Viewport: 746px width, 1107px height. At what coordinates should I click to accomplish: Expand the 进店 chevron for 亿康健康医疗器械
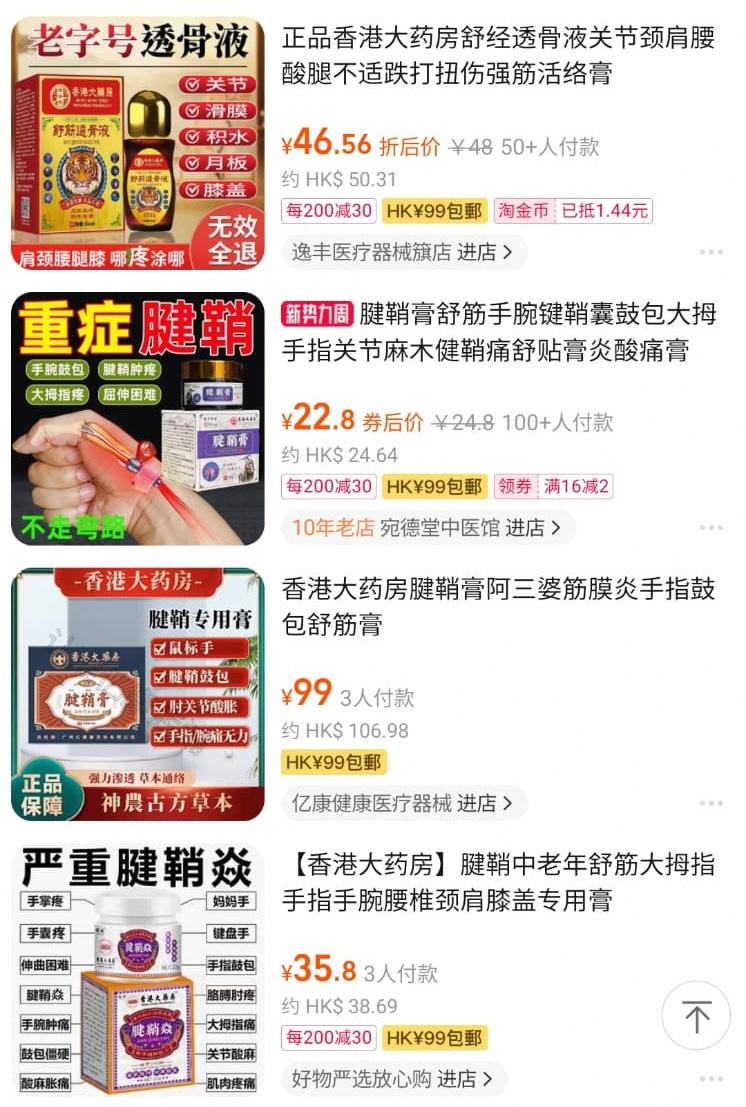pyautogui.click(x=505, y=803)
